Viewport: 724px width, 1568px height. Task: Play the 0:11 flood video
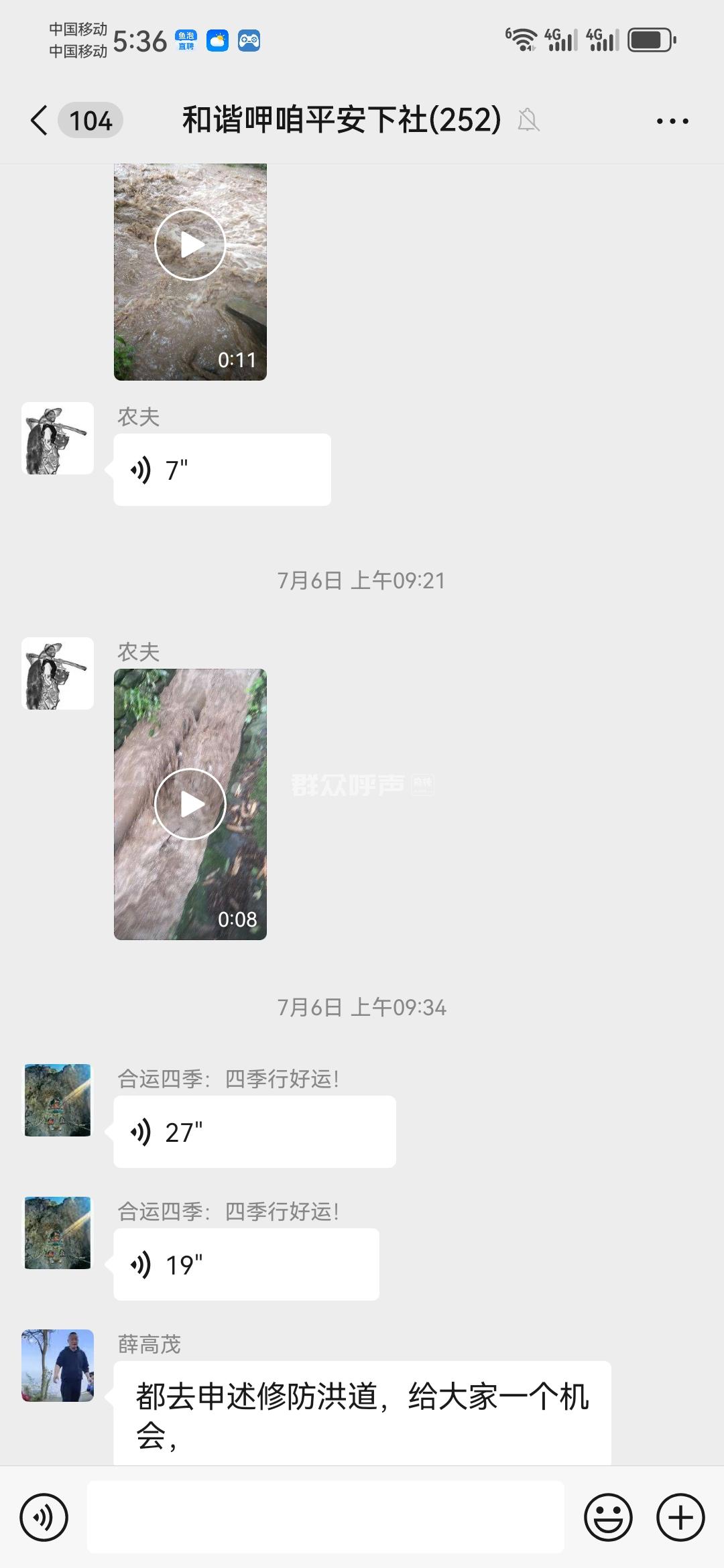(x=190, y=245)
